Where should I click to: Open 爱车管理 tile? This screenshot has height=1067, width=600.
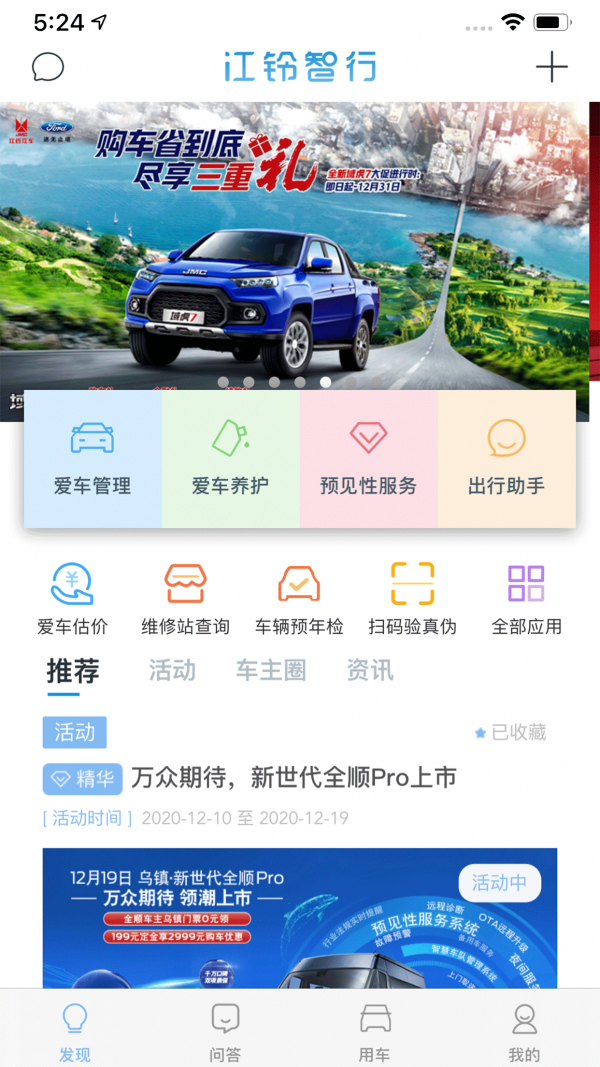pyautogui.click(x=92, y=459)
